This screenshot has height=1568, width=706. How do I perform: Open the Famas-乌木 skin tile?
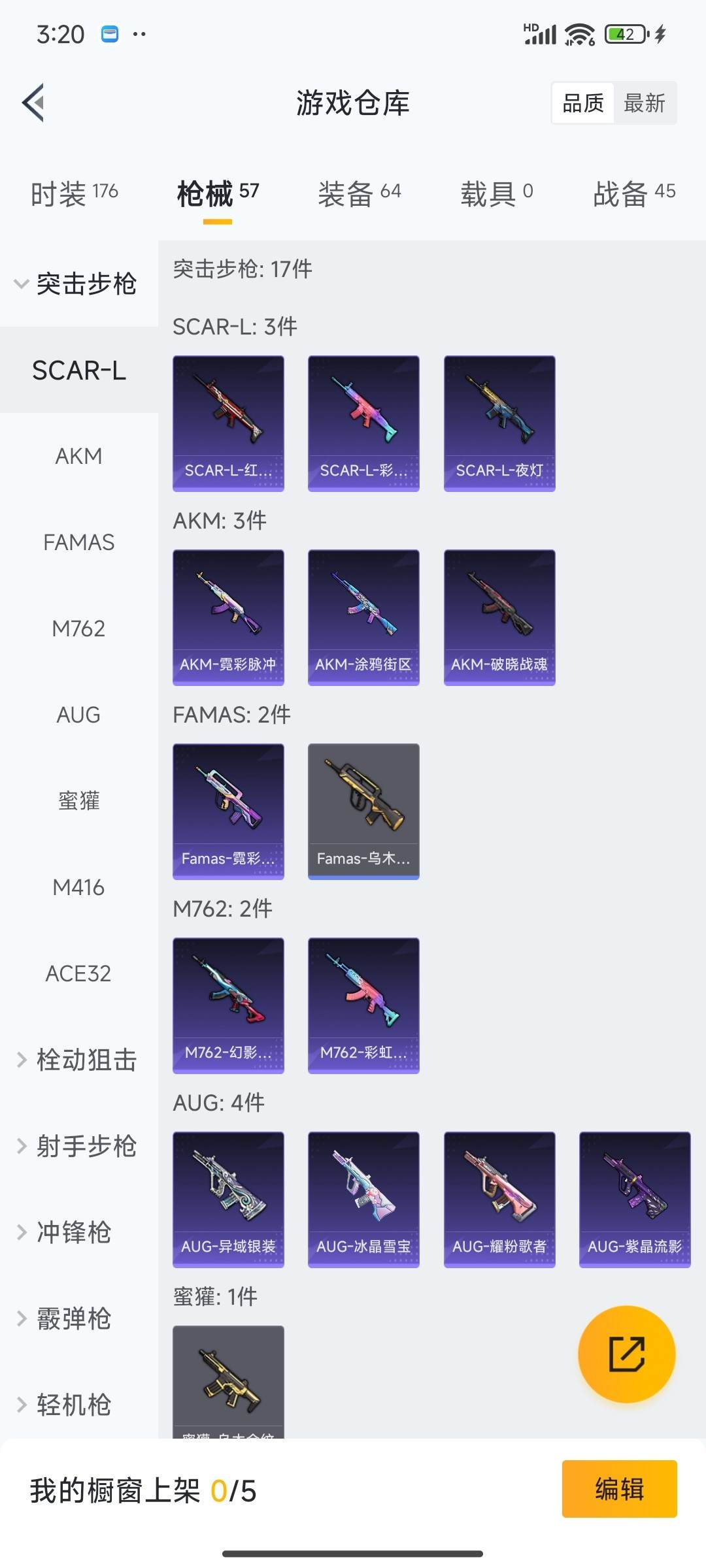tap(363, 811)
